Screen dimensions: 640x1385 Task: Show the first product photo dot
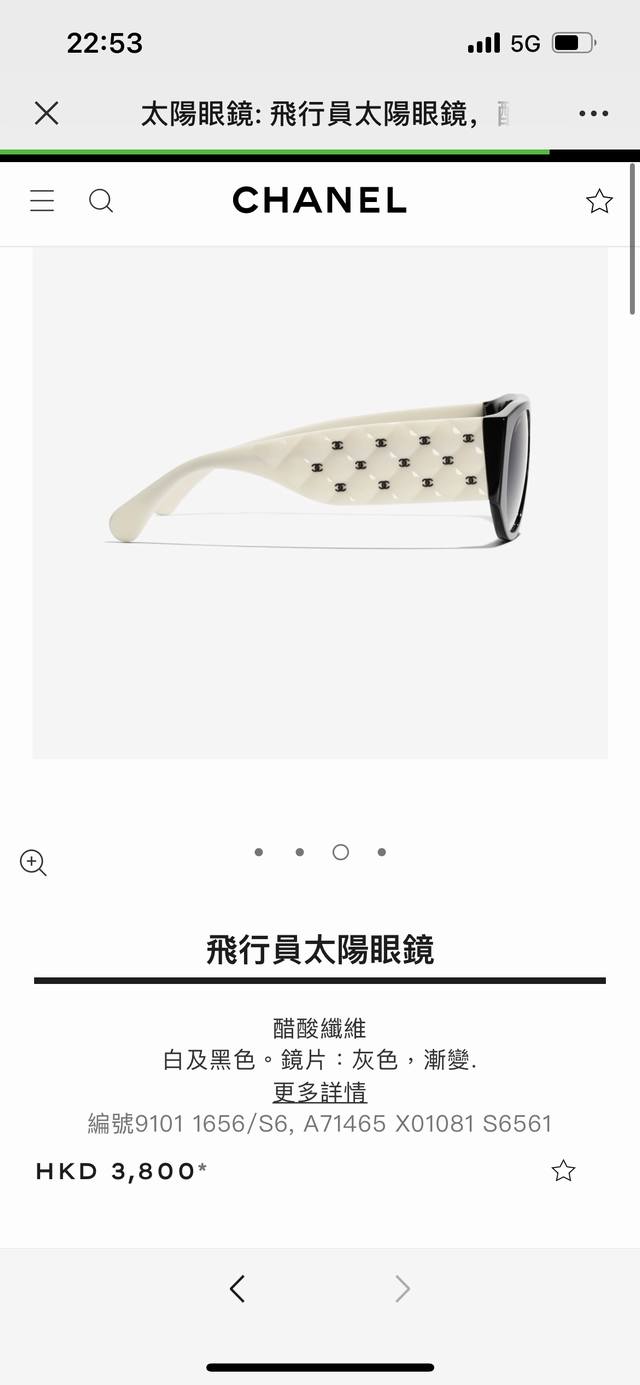[x=259, y=852]
